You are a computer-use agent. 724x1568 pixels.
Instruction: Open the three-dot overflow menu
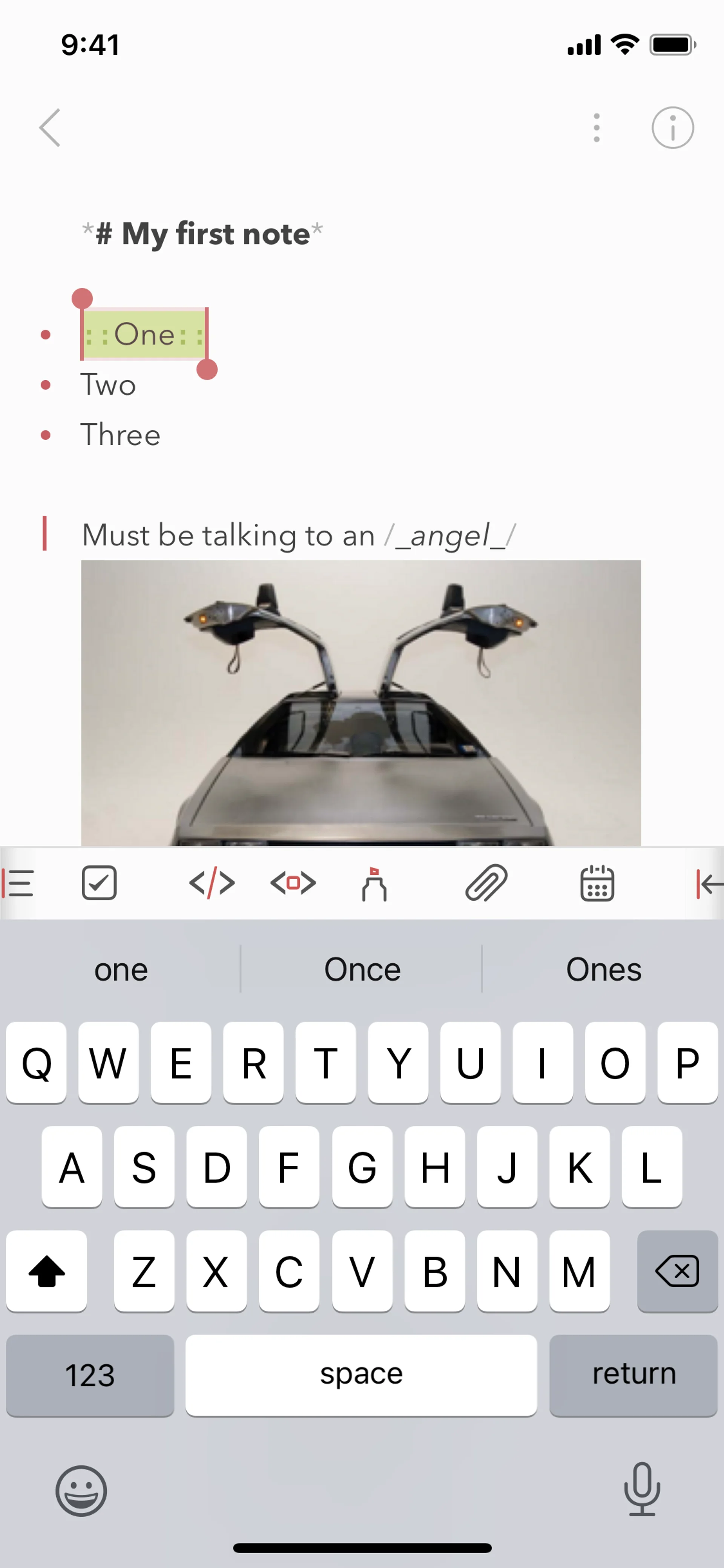596,128
